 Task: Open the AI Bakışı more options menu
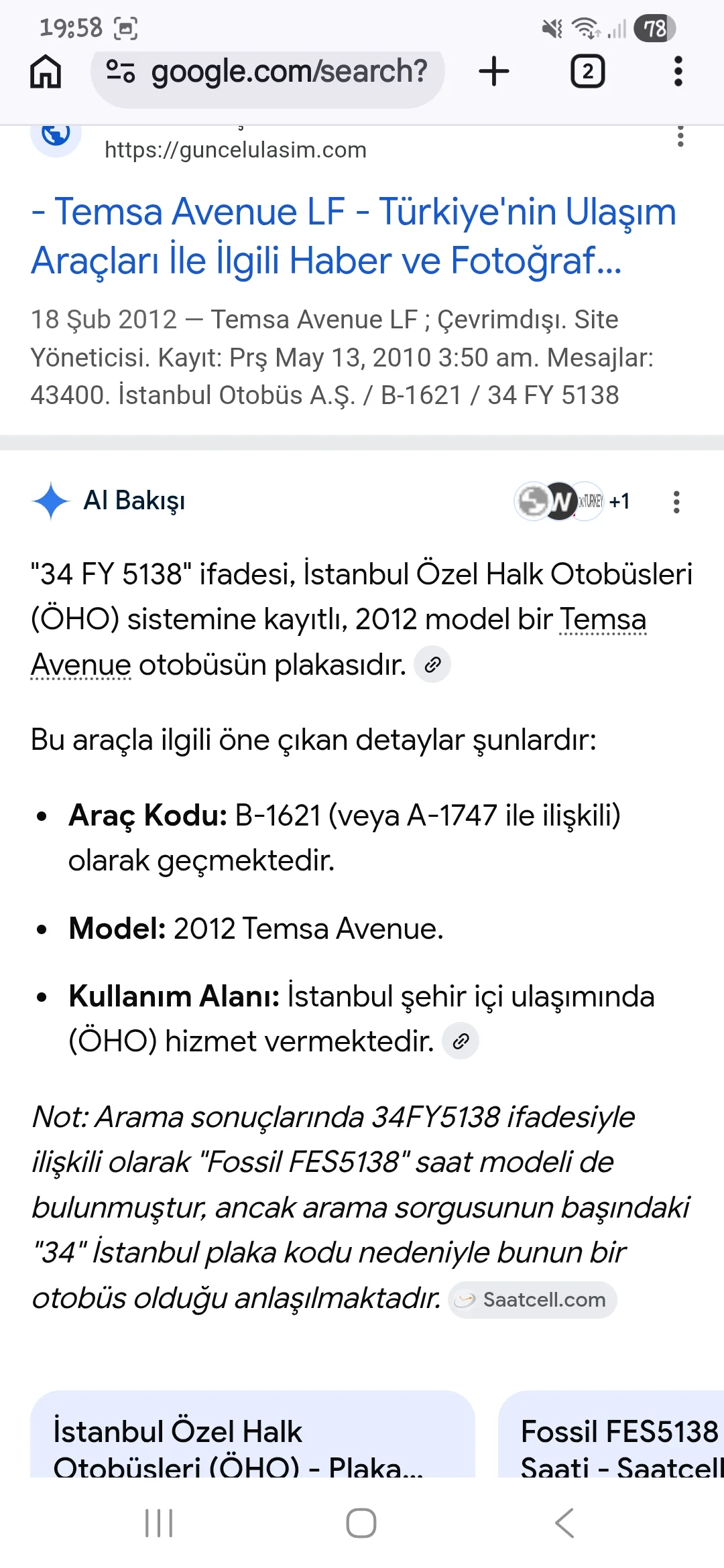(x=676, y=502)
